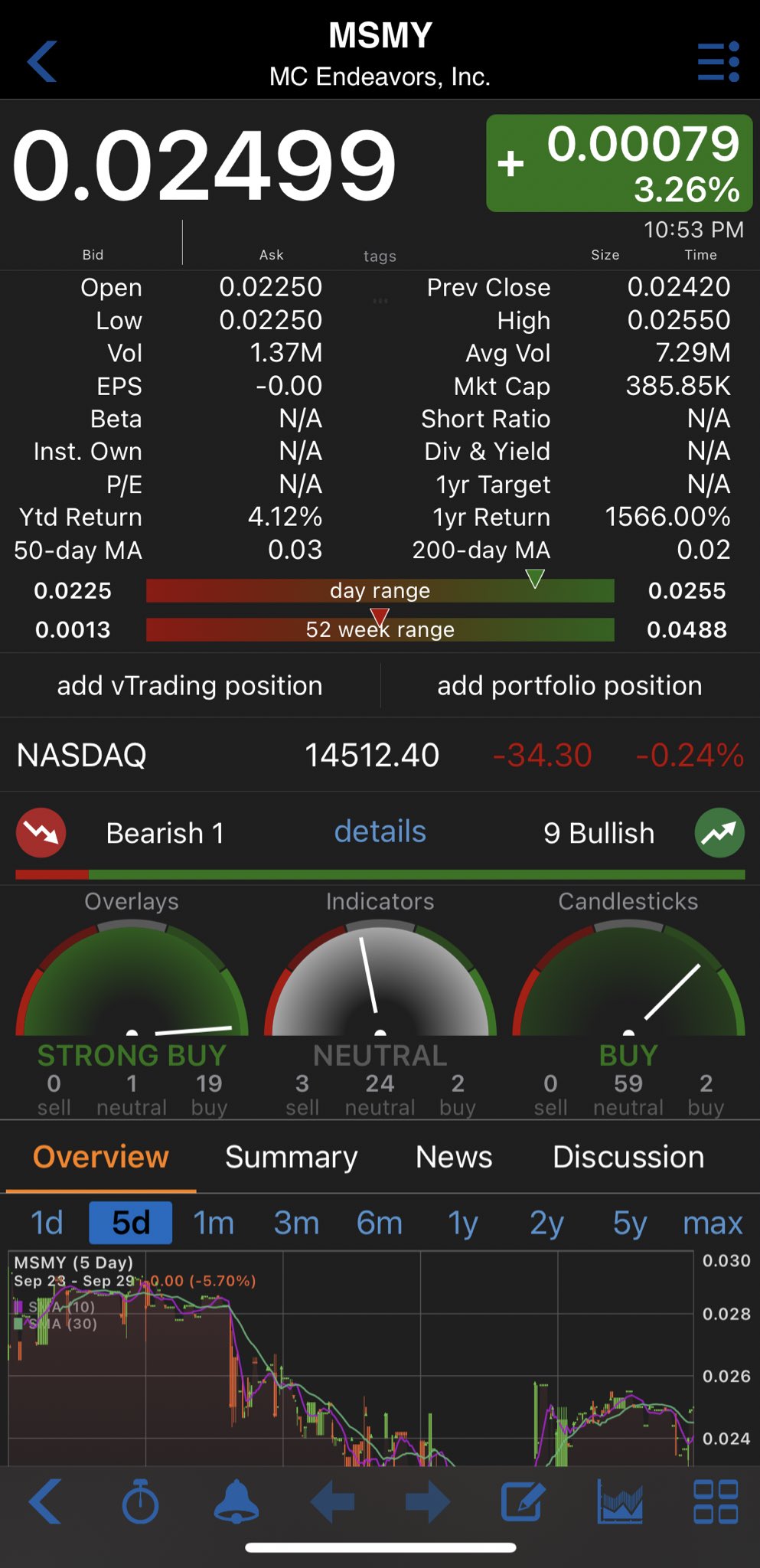This screenshot has height=1568, width=760.
Task: Add a portfolio position
Action: (x=569, y=685)
